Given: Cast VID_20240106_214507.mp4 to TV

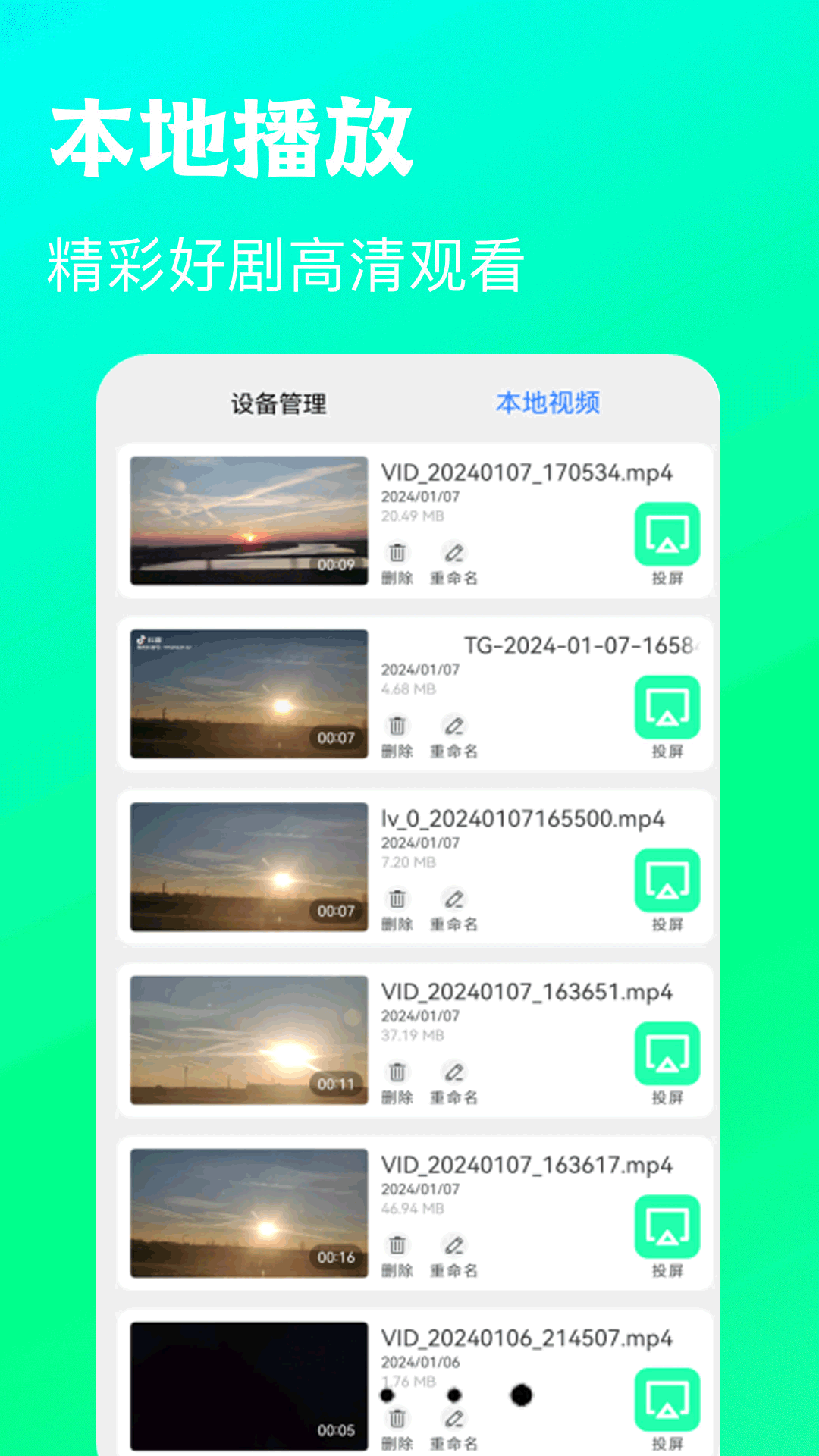Looking at the screenshot, I should coord(667,1399).
